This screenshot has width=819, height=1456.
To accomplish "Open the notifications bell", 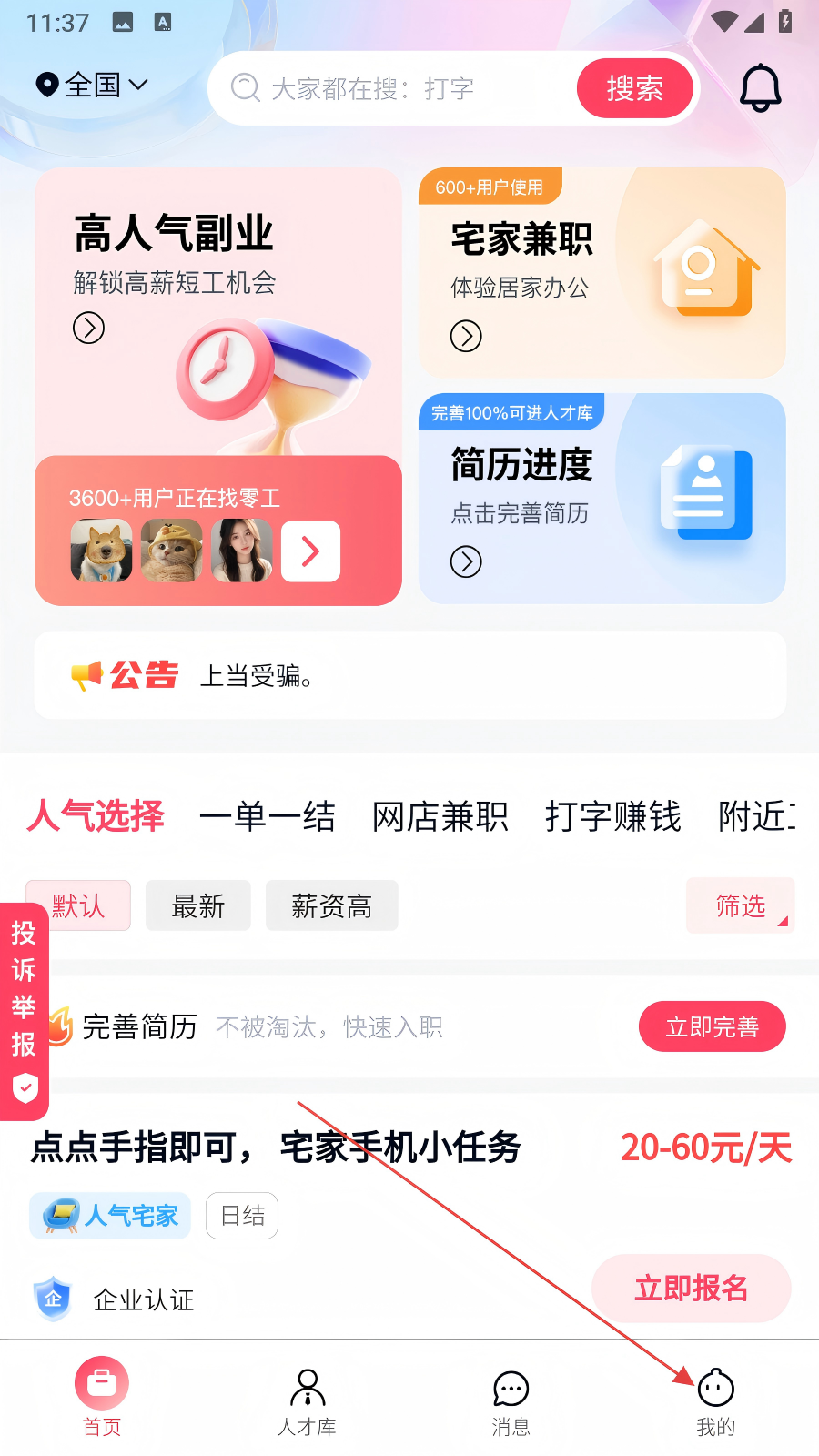I will (760, 88).
